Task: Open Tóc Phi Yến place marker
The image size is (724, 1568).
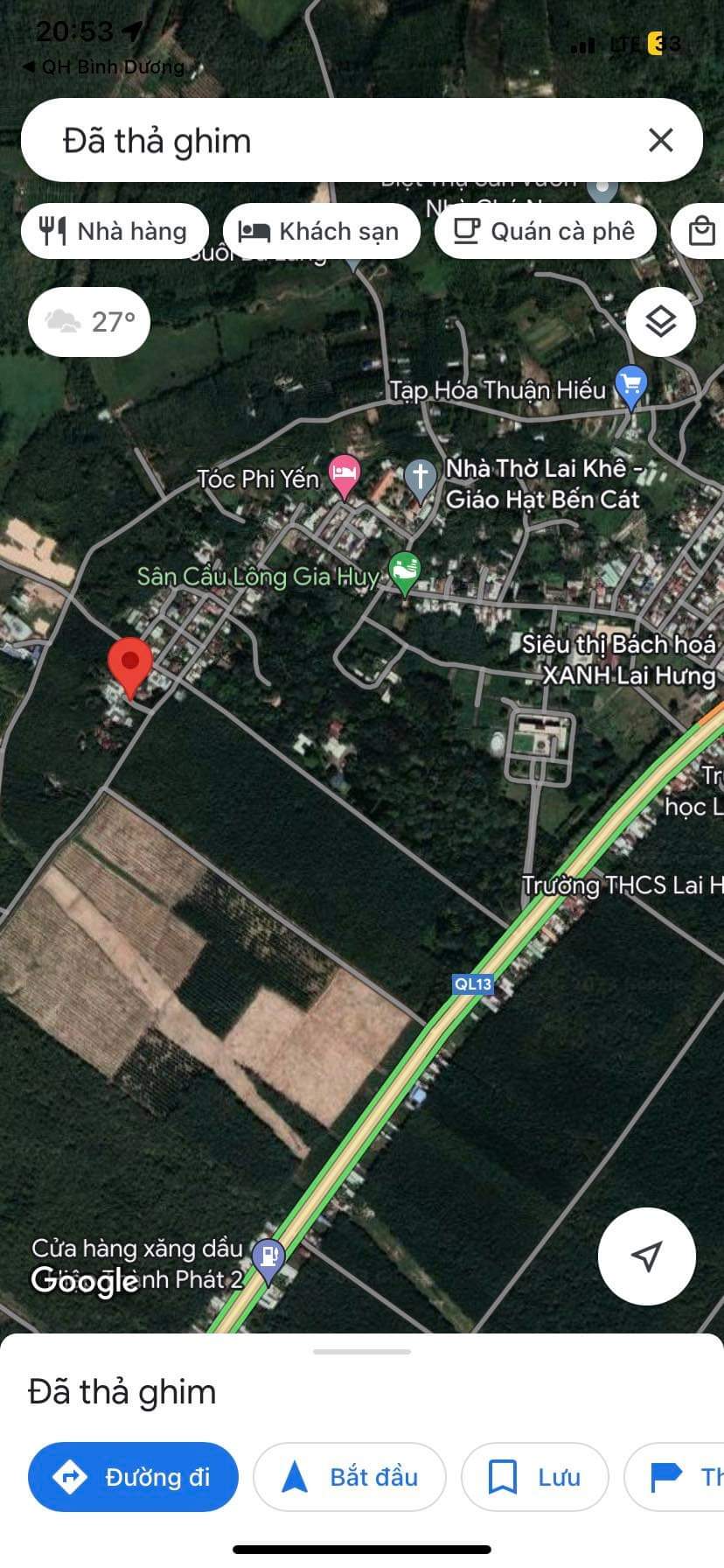Action: (345, 474)
